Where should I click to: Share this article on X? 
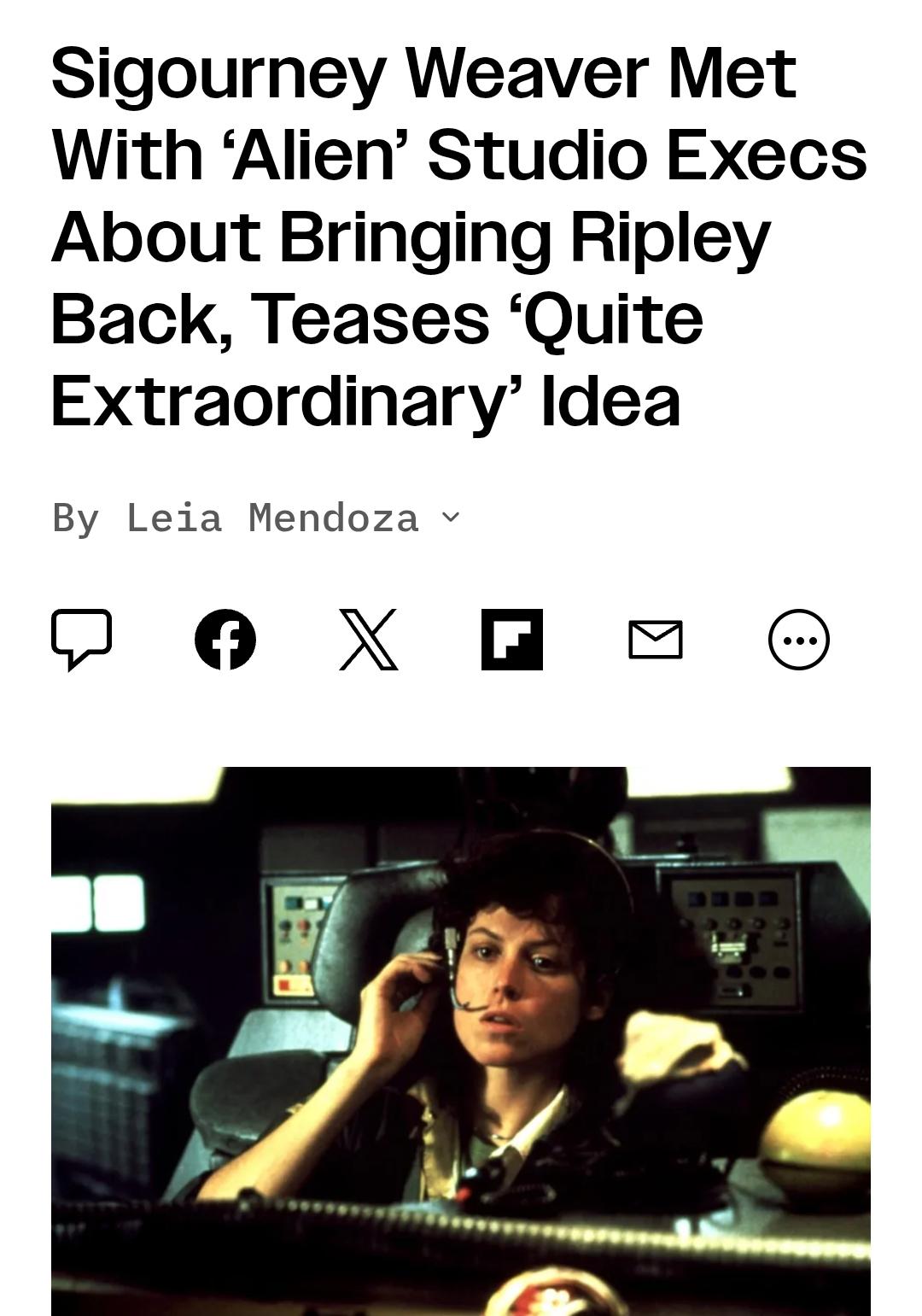click(369, 639)
